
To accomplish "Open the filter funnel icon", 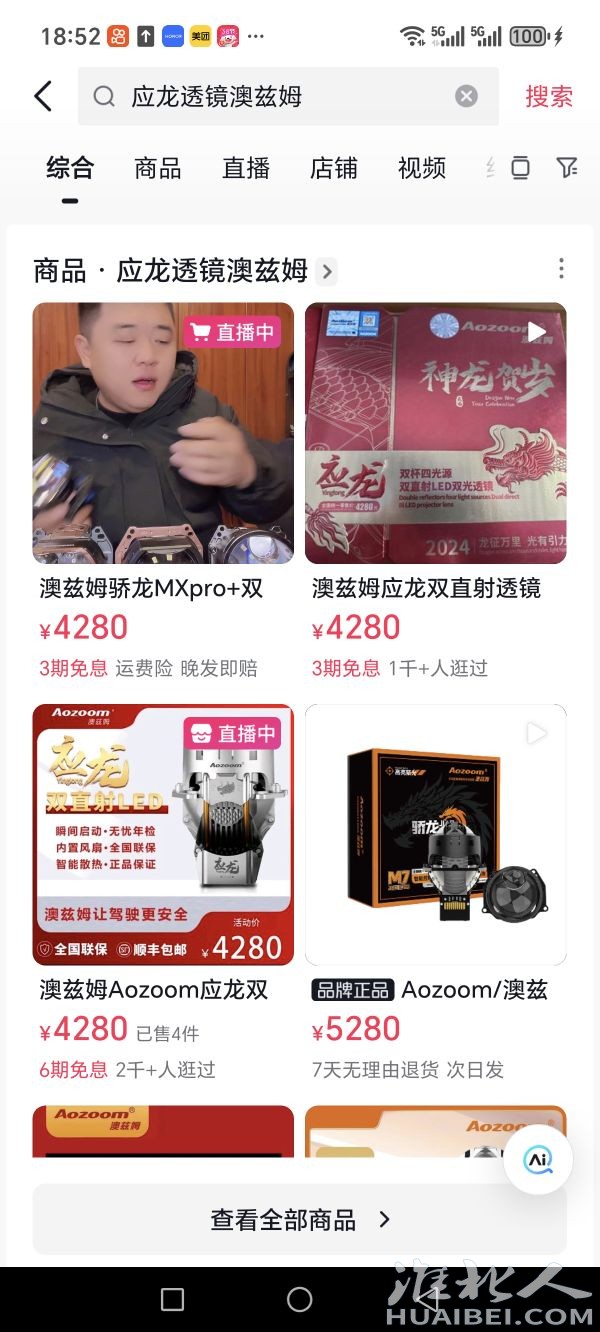I will click(567, 168).
